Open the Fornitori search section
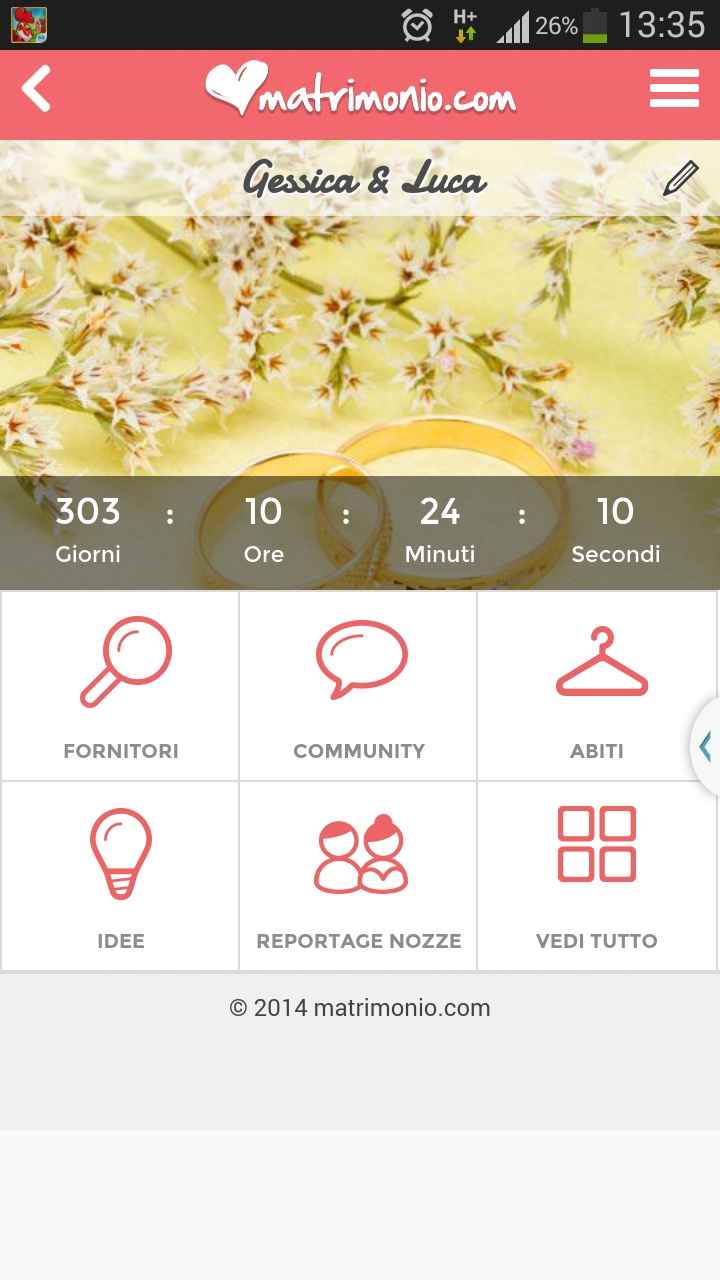 [119, 685]
